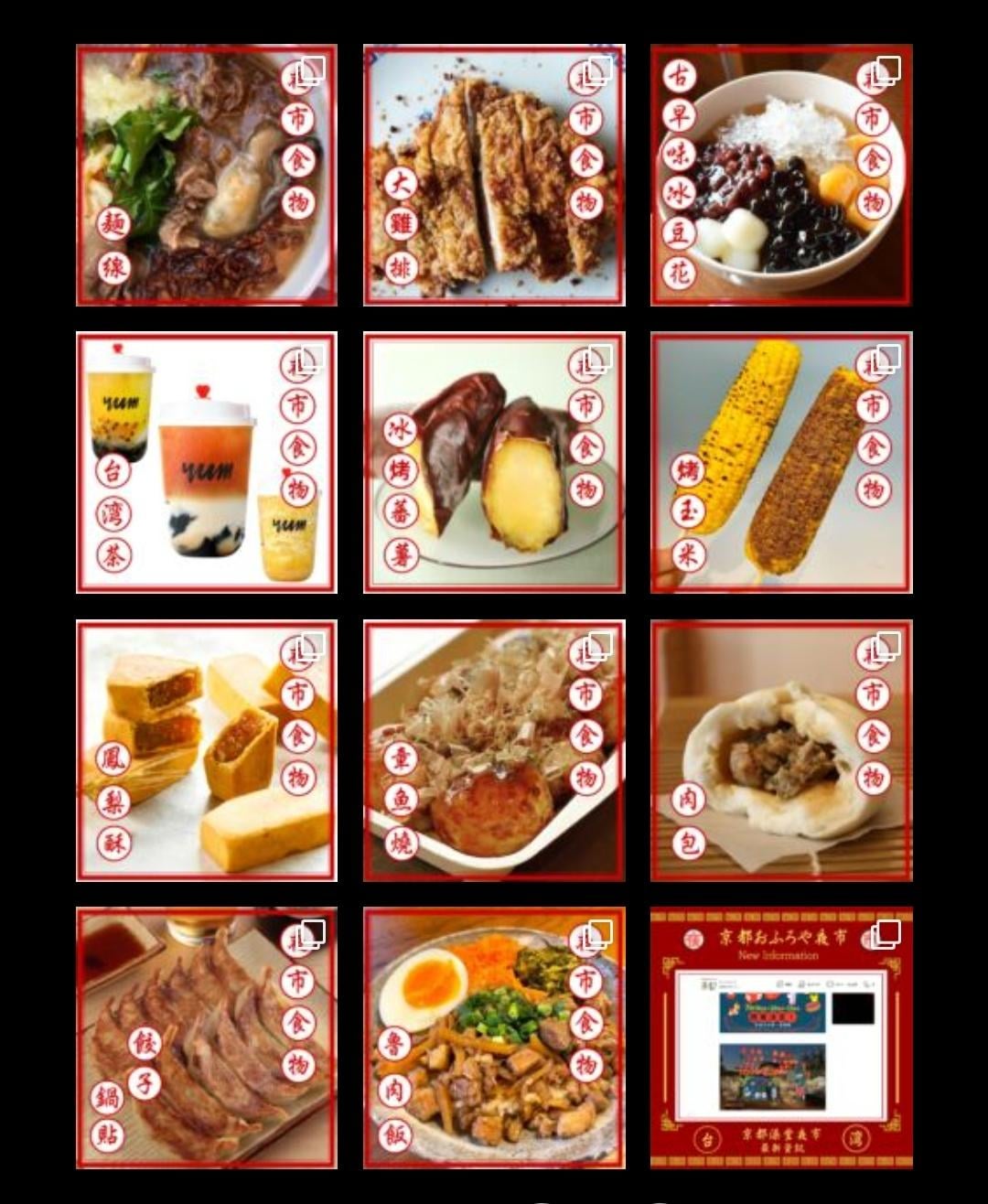Open the 京都おふろや夜市 New Information post
The height and width of the screenshot is (1204, 988).
point(781,1037)
